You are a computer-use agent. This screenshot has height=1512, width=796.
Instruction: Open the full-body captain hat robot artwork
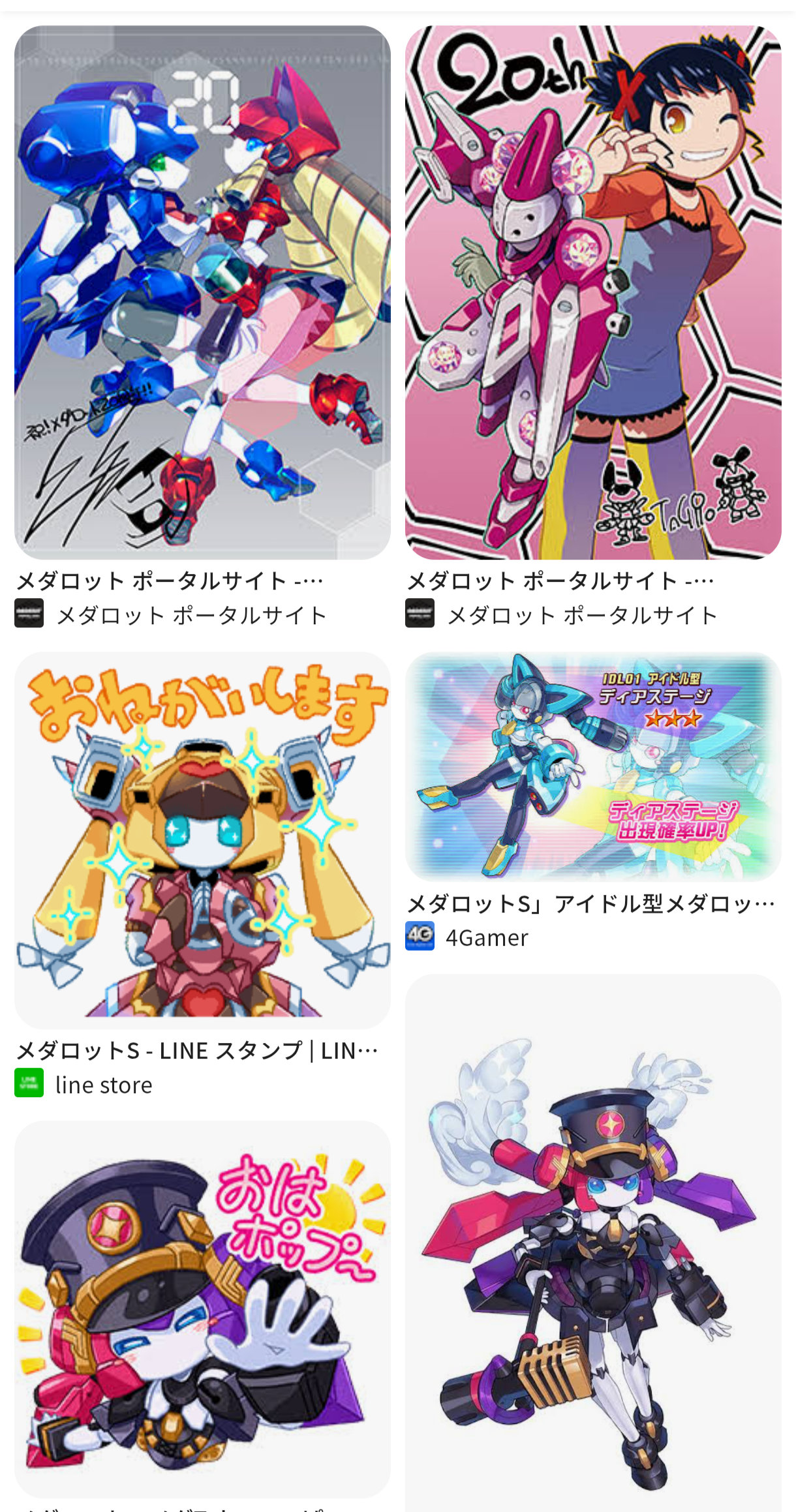click(x=592, y=1243)
